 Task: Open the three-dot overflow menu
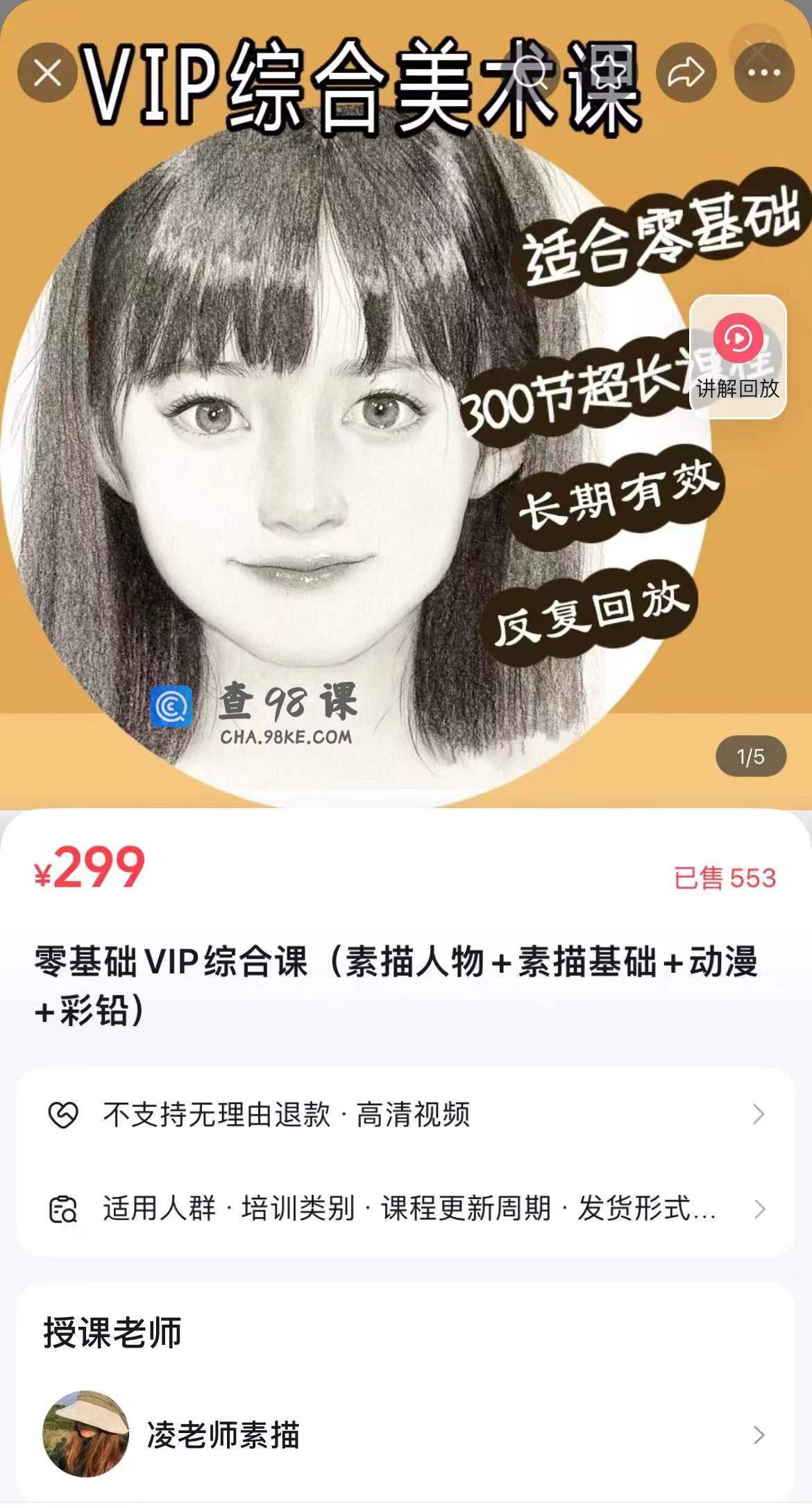(763, 73)
